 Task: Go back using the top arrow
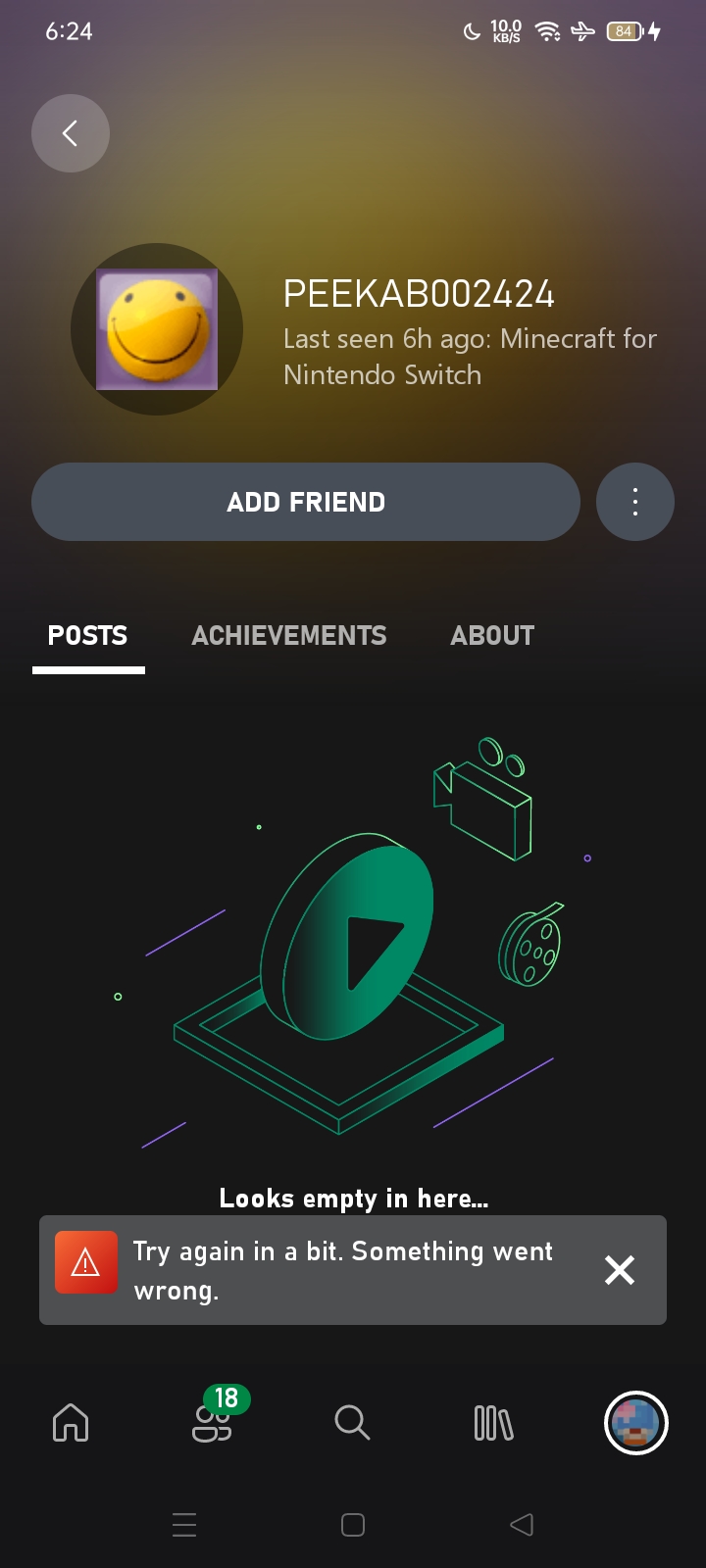tap(70, 133)
